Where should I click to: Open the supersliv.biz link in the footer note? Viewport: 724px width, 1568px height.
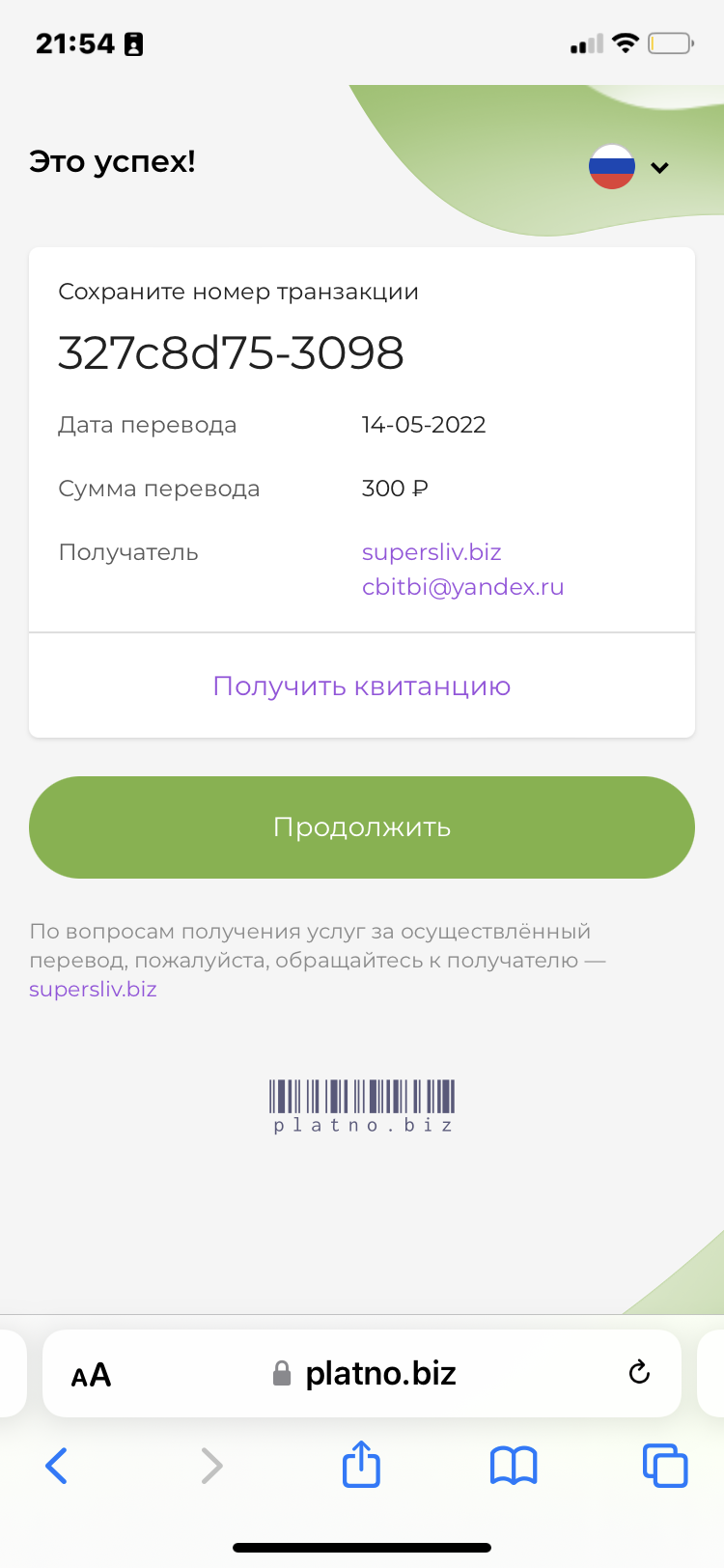93,990
